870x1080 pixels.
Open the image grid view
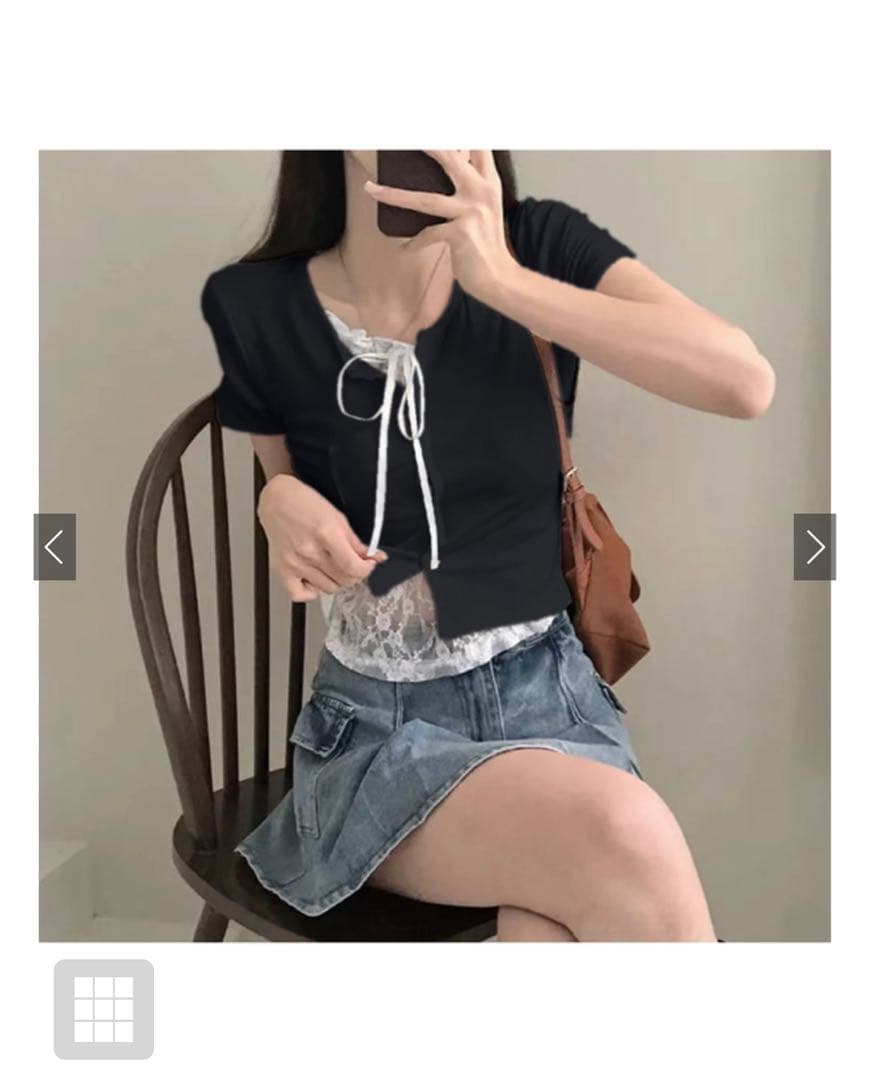point(104,1009)
